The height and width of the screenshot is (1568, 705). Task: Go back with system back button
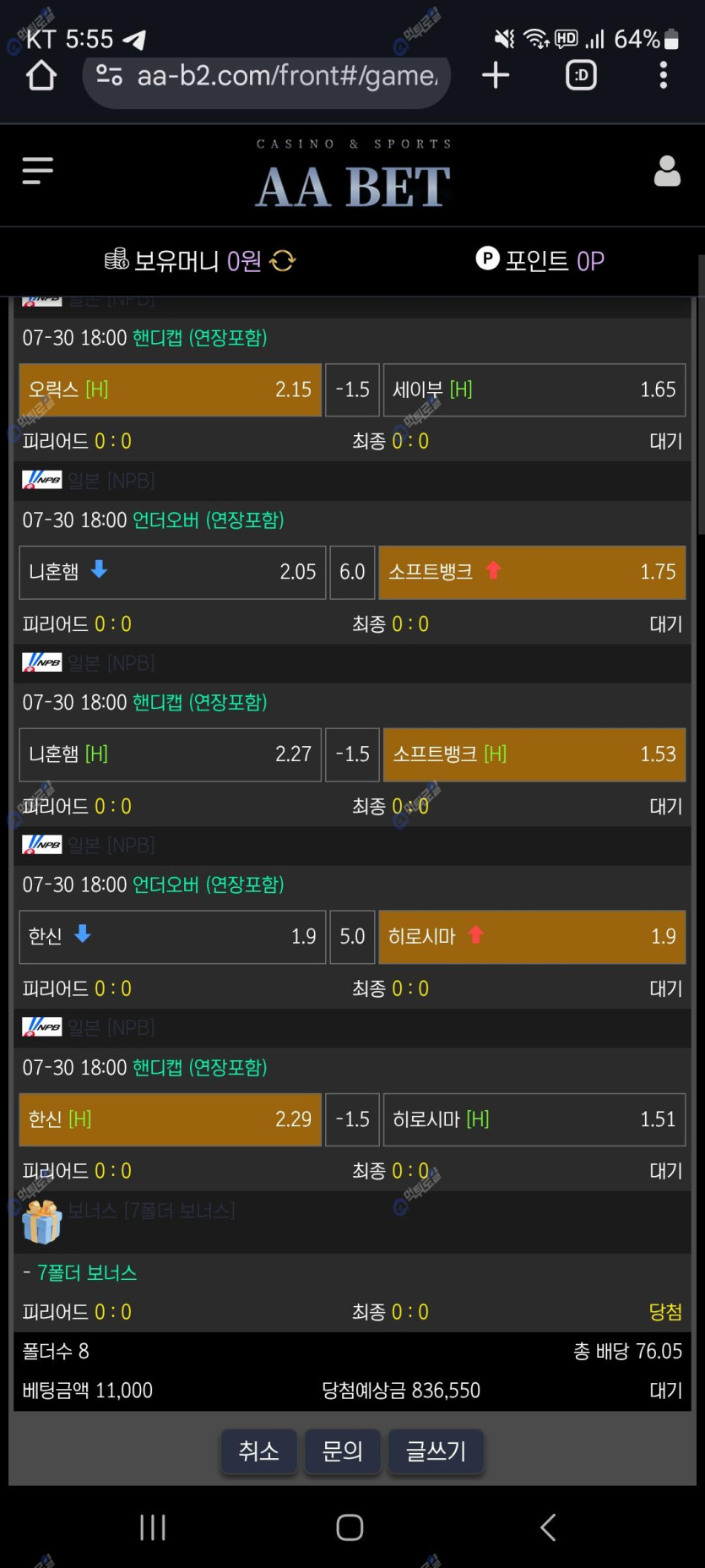(548, 1527)
